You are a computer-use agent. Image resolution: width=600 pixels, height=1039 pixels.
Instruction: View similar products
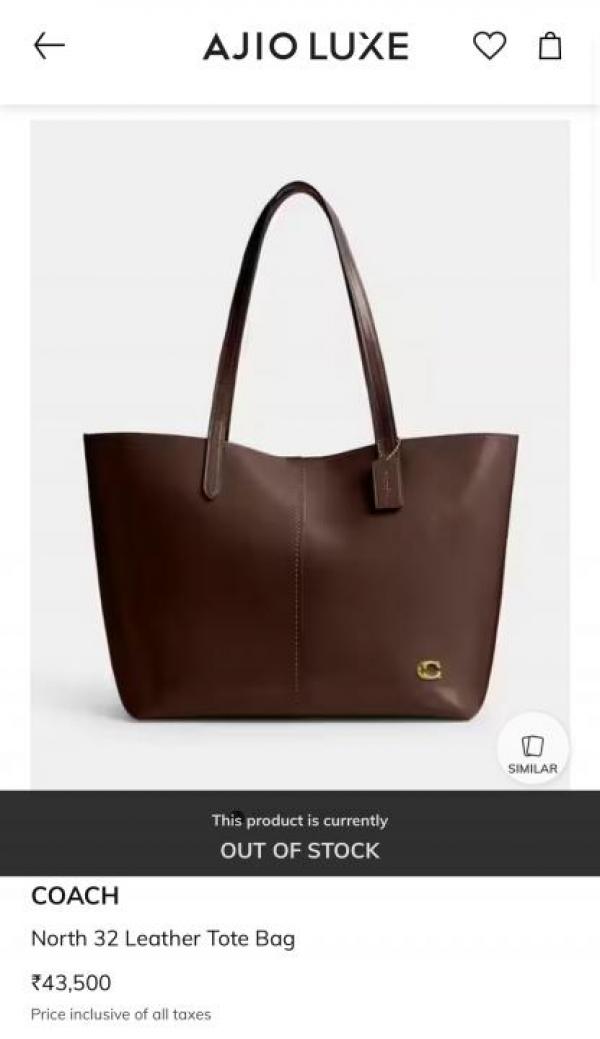coord(532,751)
